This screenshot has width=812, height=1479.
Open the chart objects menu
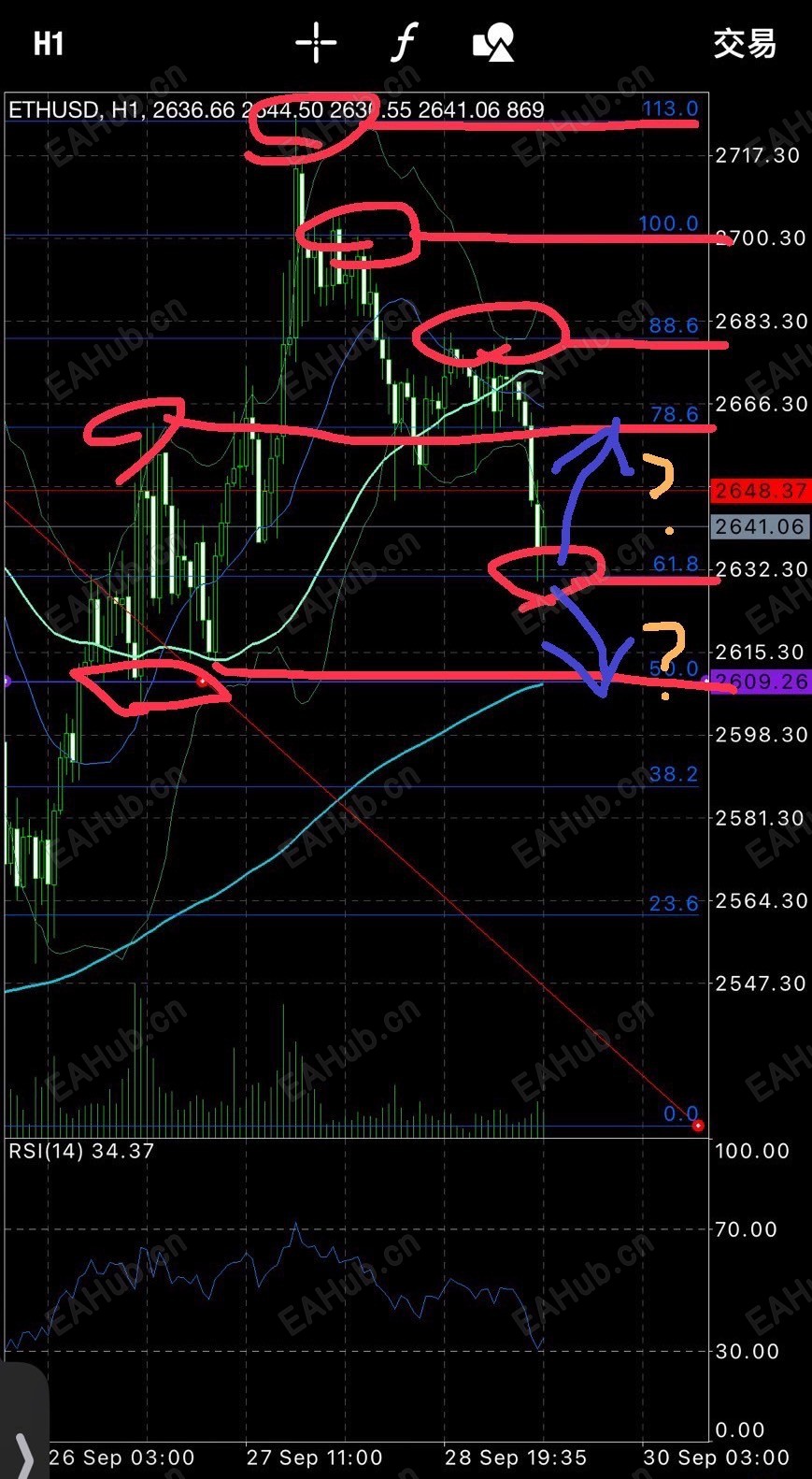click(x=493, y=43)
